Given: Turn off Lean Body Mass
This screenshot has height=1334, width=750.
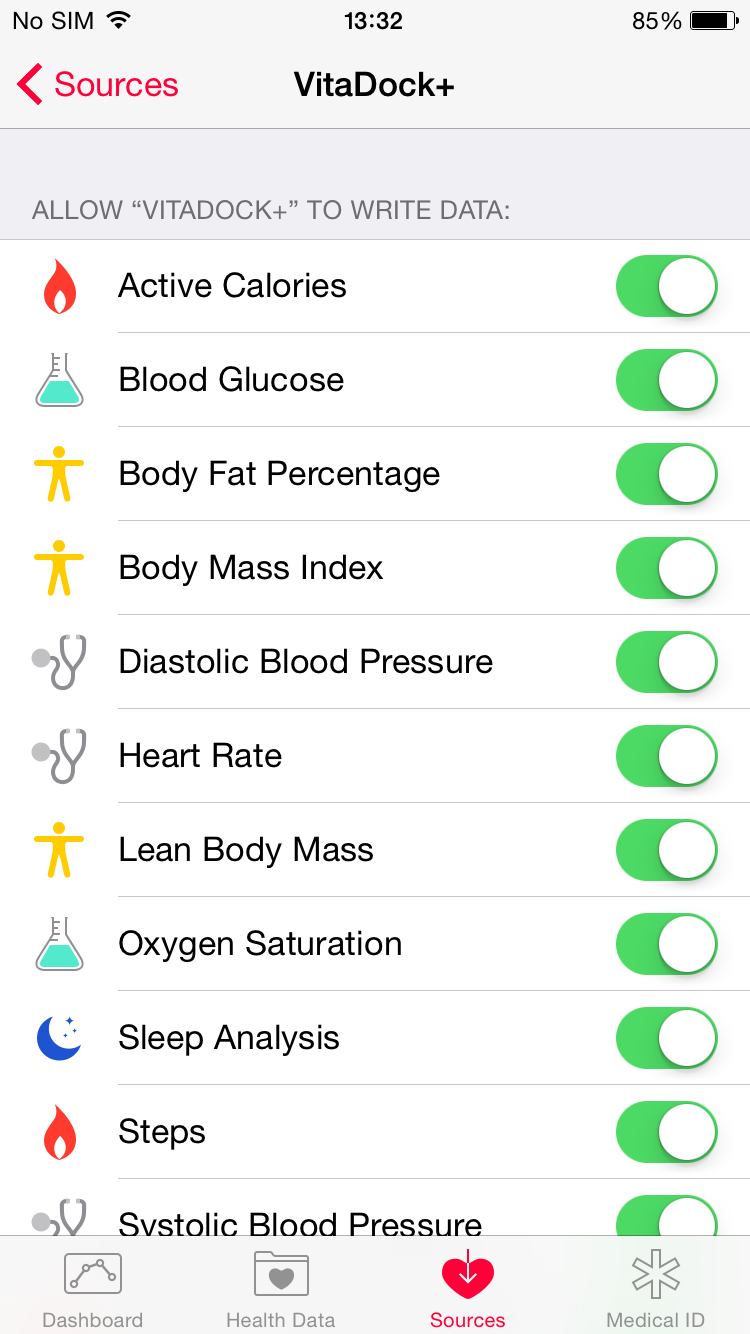Looking at the screenshot, I should pyautogui.click(x=666, y=850).
